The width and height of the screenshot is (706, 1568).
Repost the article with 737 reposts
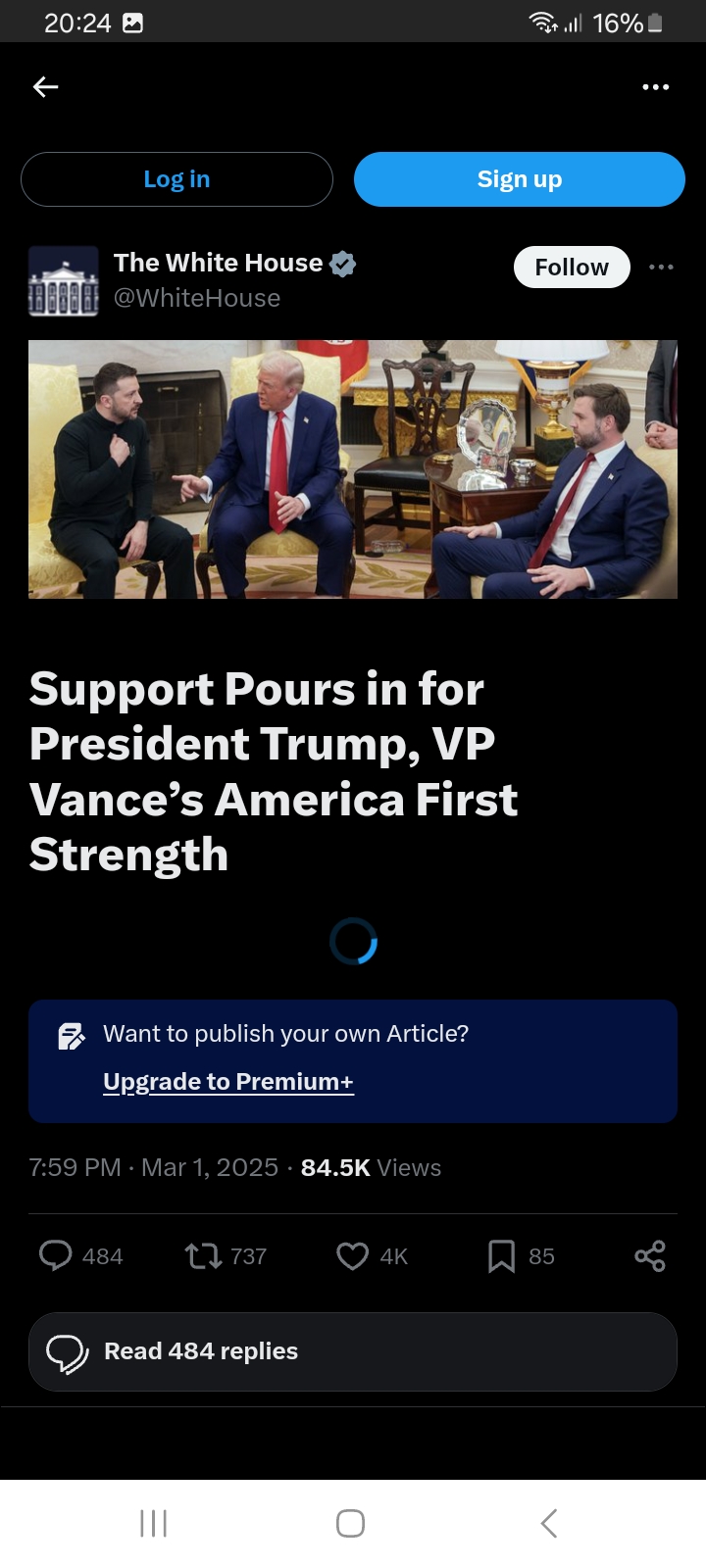(x=204, y=1255)
